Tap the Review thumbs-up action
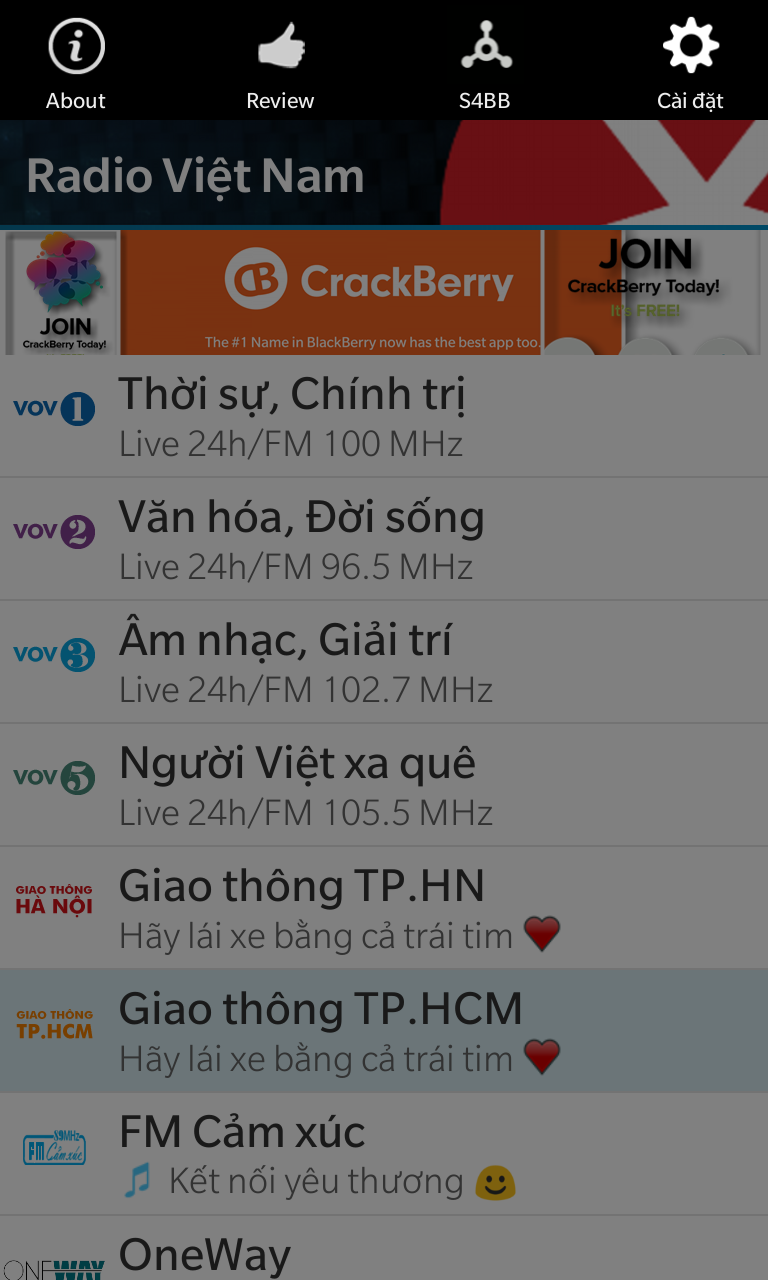This screenshot has width=768, height=1280. click(280, 62)
